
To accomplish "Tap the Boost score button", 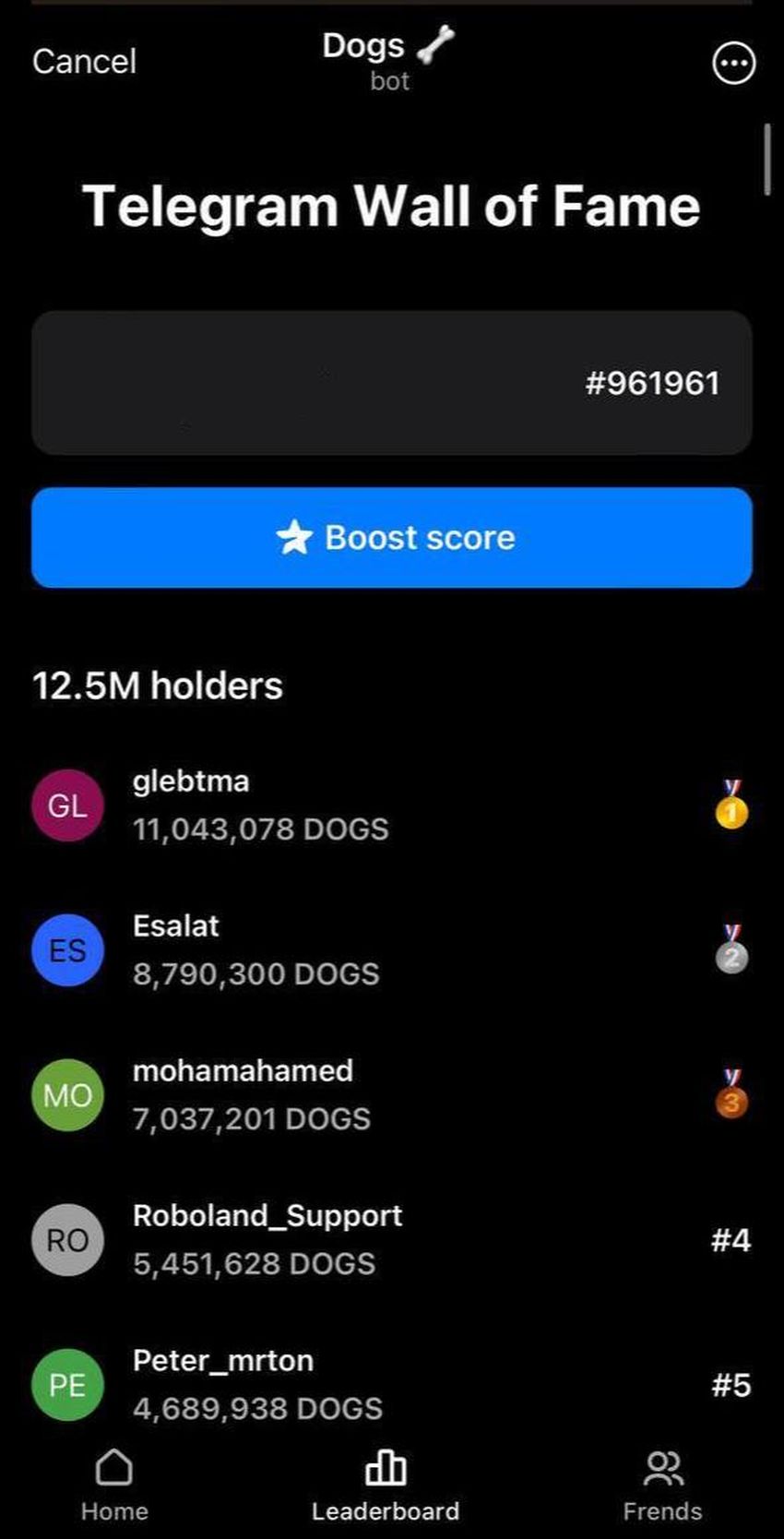I will point(392,537).
